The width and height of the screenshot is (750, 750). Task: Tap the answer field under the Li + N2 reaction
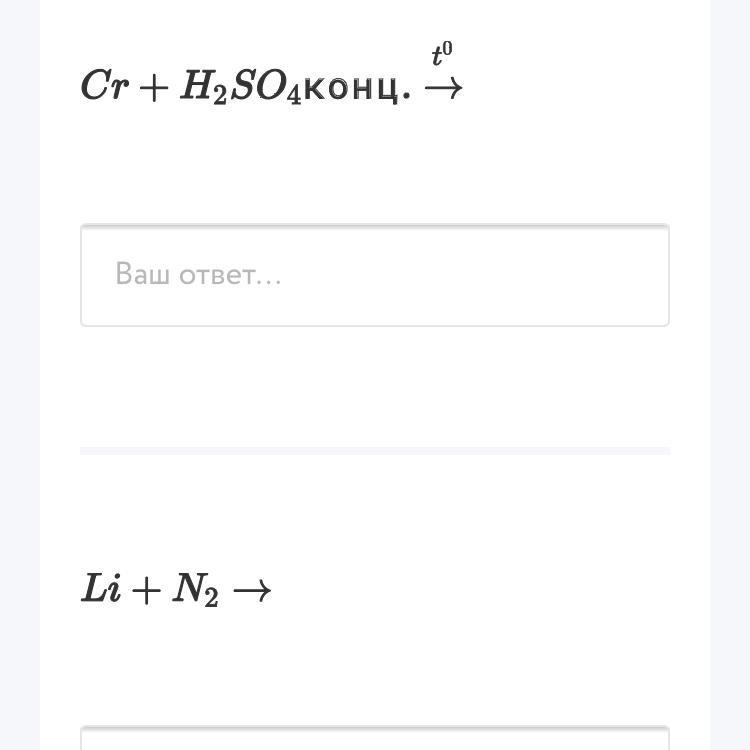[374, 739]
